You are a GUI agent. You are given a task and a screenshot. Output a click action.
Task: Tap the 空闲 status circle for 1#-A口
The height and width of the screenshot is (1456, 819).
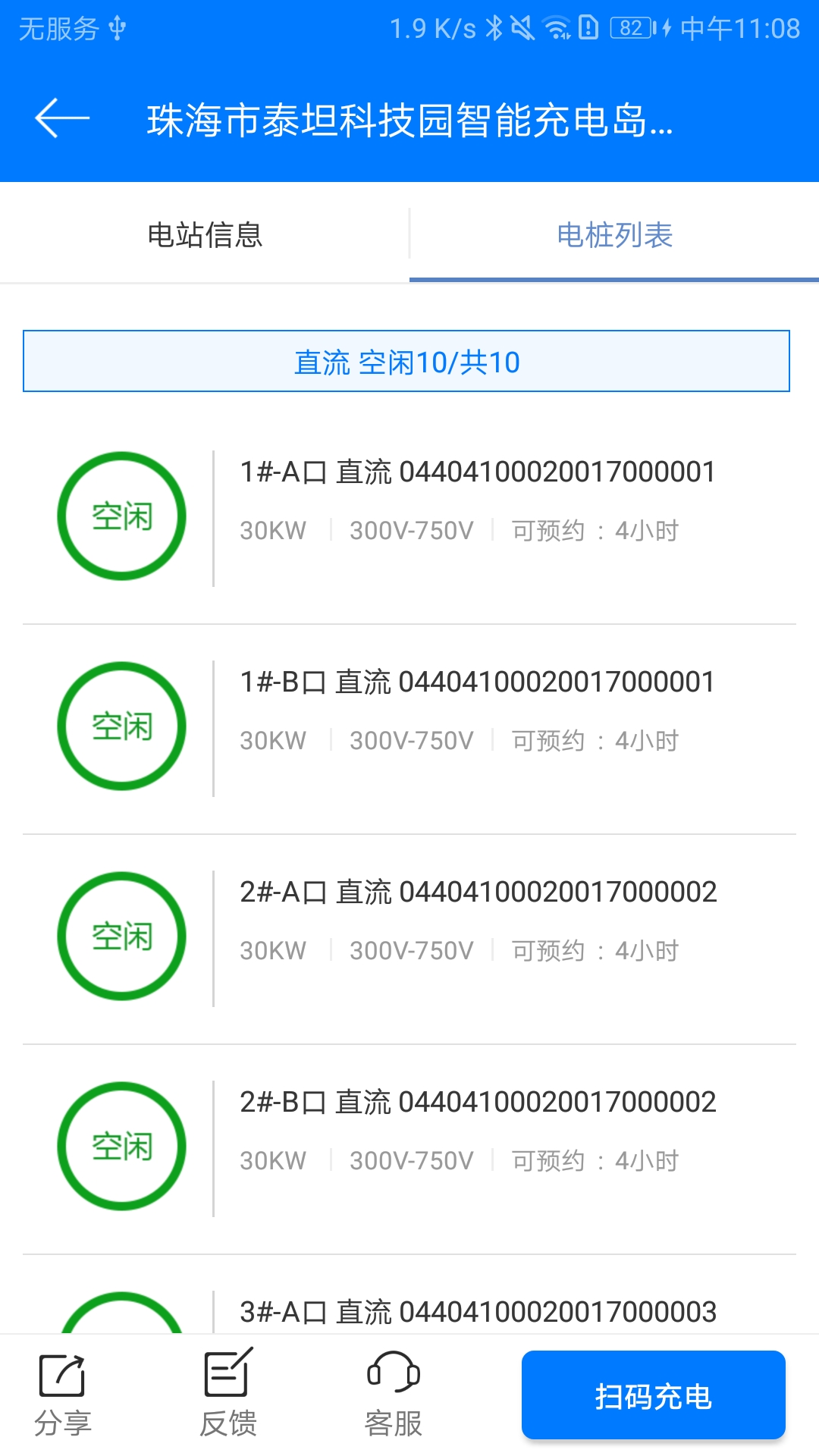(121, 516)
